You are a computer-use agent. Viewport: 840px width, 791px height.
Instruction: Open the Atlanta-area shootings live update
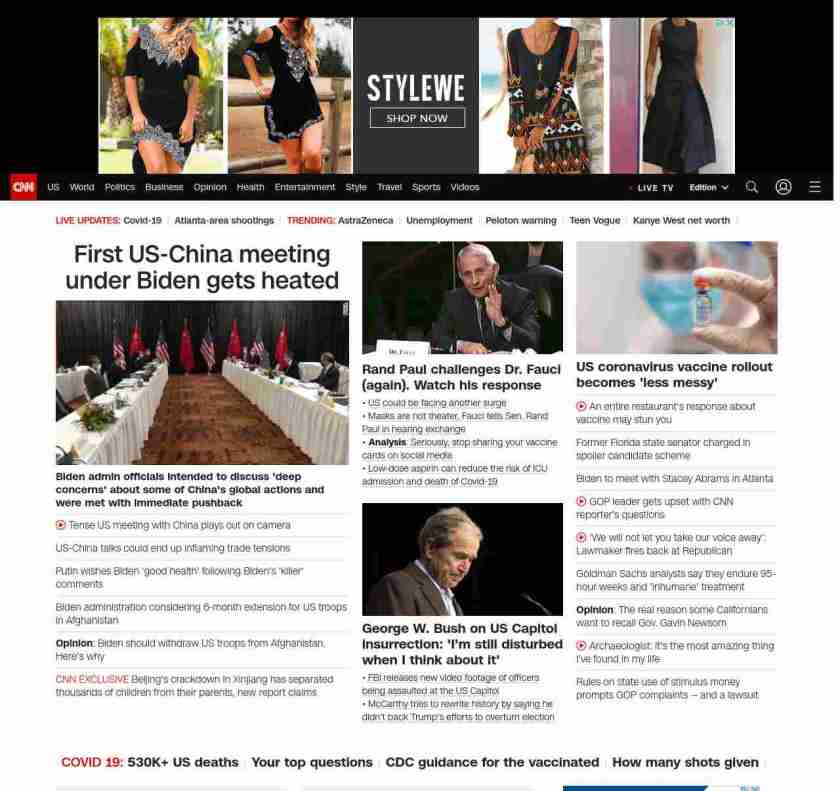pyautogui.click(x=224, y=220)
